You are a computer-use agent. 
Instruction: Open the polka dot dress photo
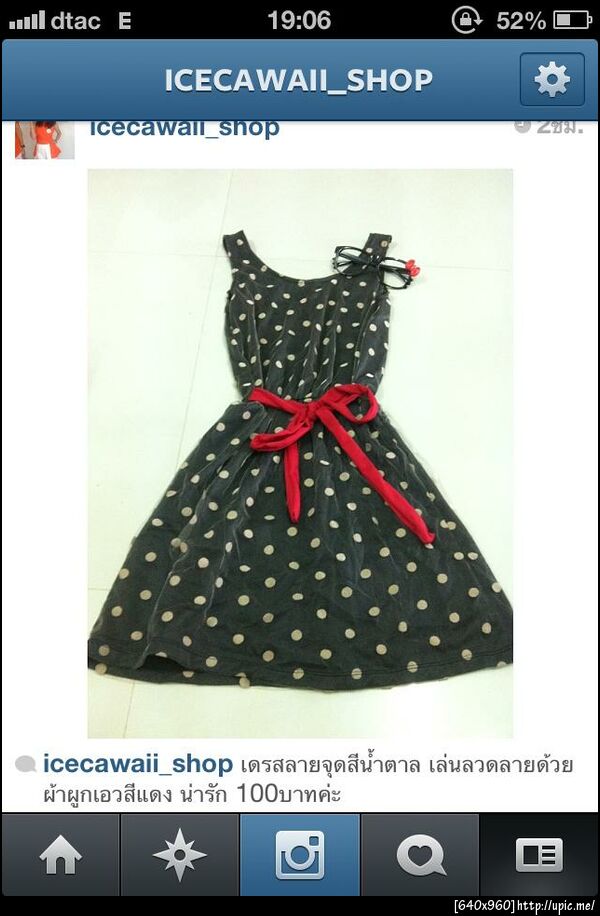[300, 453]
